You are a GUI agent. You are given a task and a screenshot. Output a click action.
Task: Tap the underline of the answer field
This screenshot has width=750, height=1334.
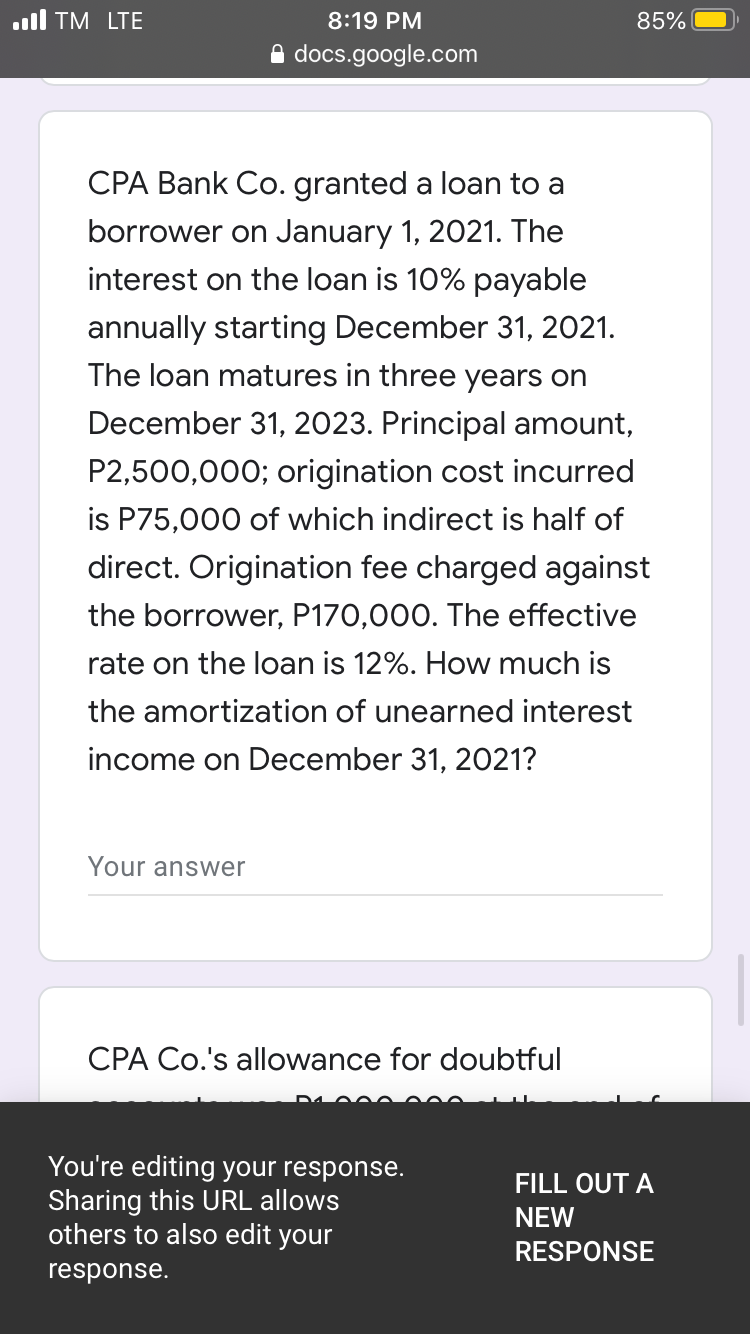[x=375, y=891]
